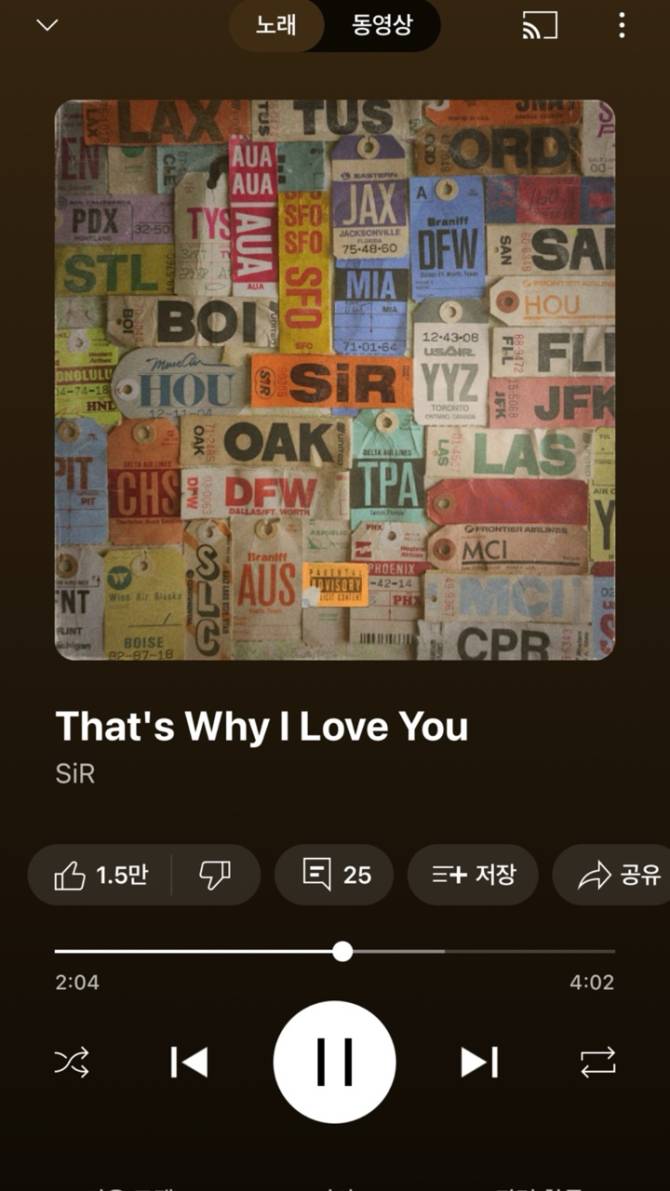The height and width of the screenshot is (1191, 670).
Task: Skip to the previous track
Action: [x=189, y=1061]
